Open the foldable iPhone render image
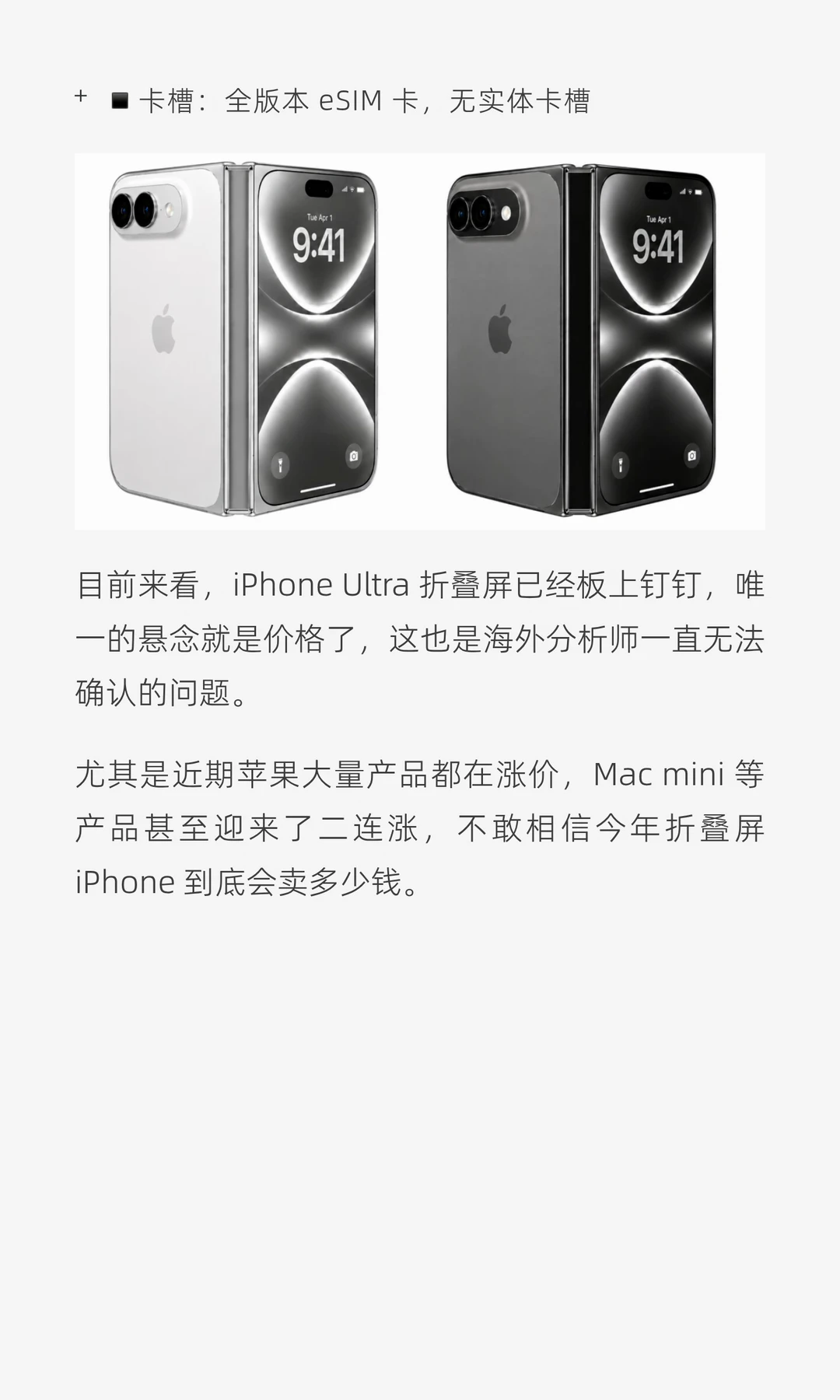840x1400 pixels. tap(420, 341)
